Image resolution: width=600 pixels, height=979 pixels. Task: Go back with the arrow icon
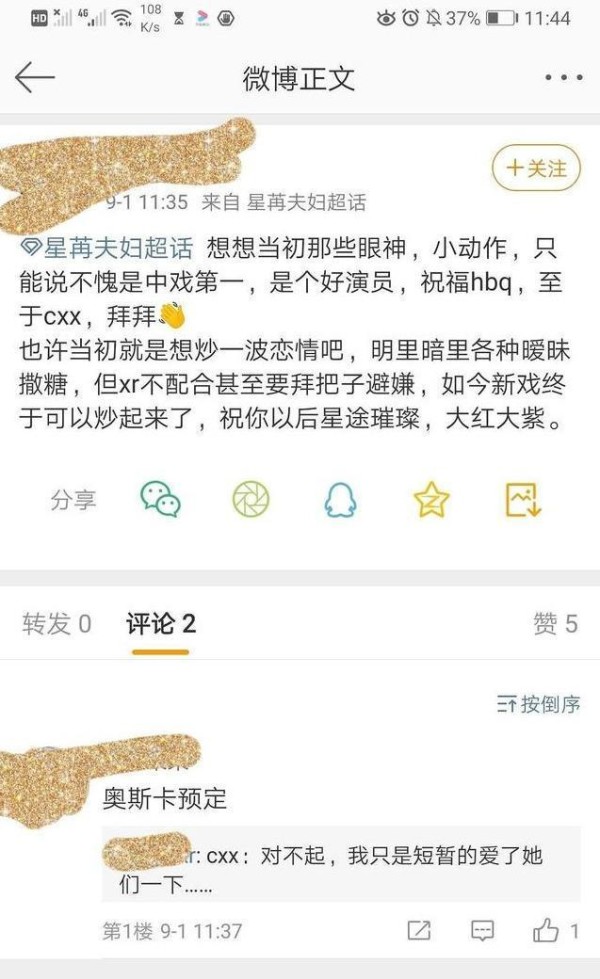35,77
